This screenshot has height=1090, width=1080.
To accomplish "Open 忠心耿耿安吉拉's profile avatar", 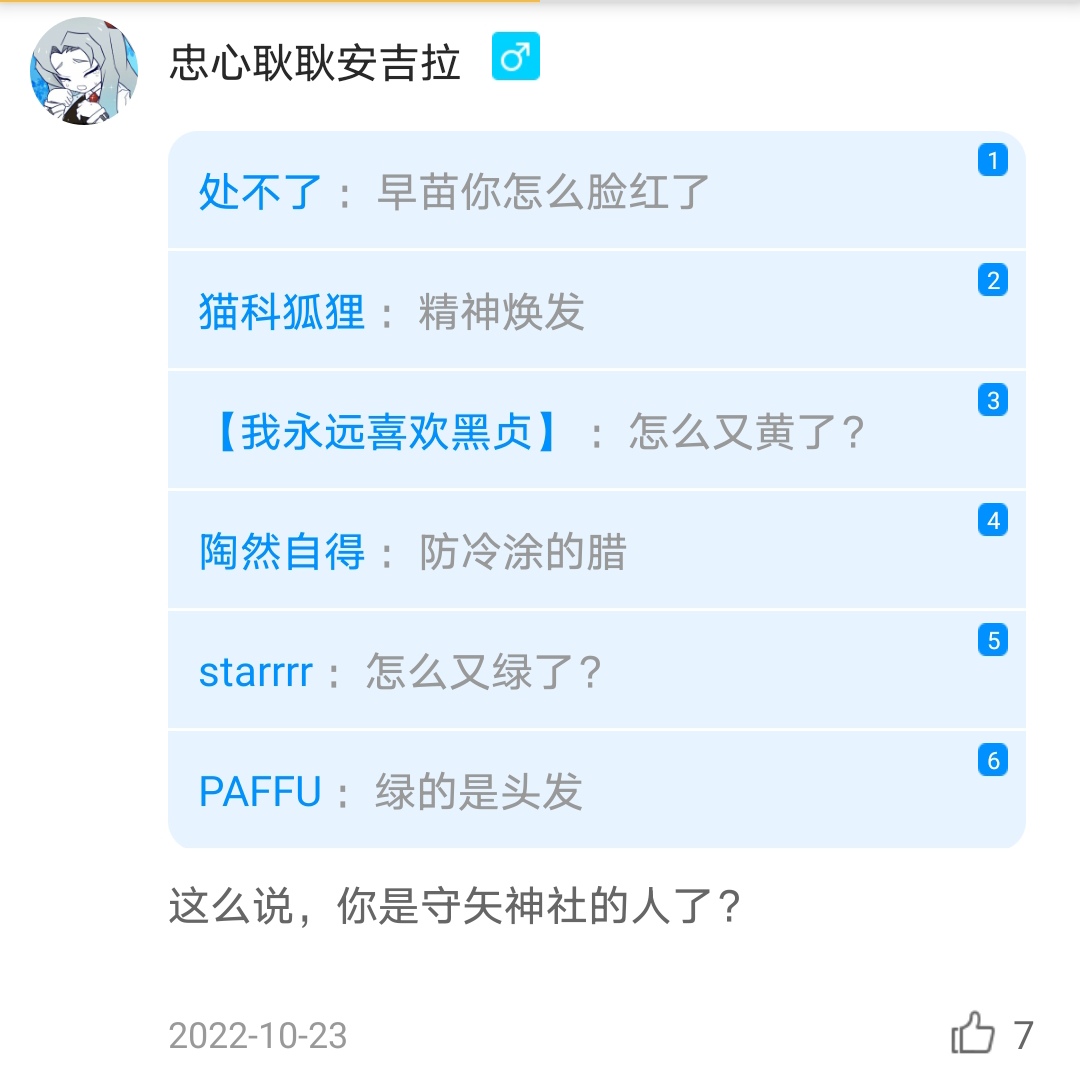I will 84,71.
